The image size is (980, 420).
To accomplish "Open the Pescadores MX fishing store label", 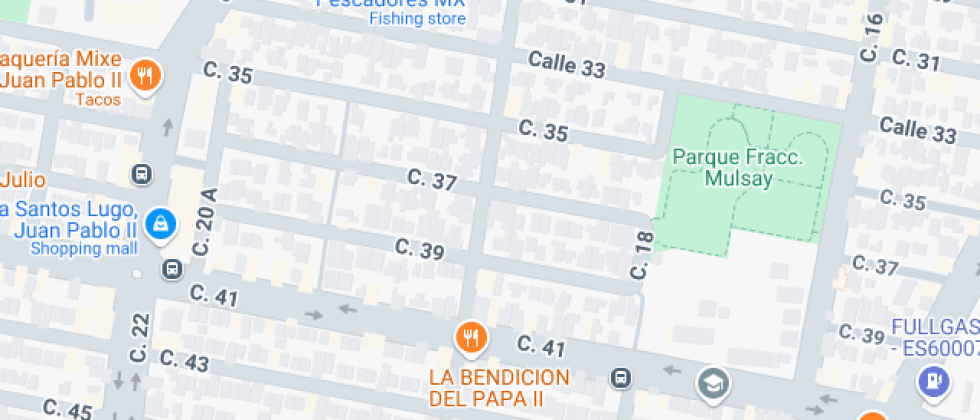I will (417, 18).
